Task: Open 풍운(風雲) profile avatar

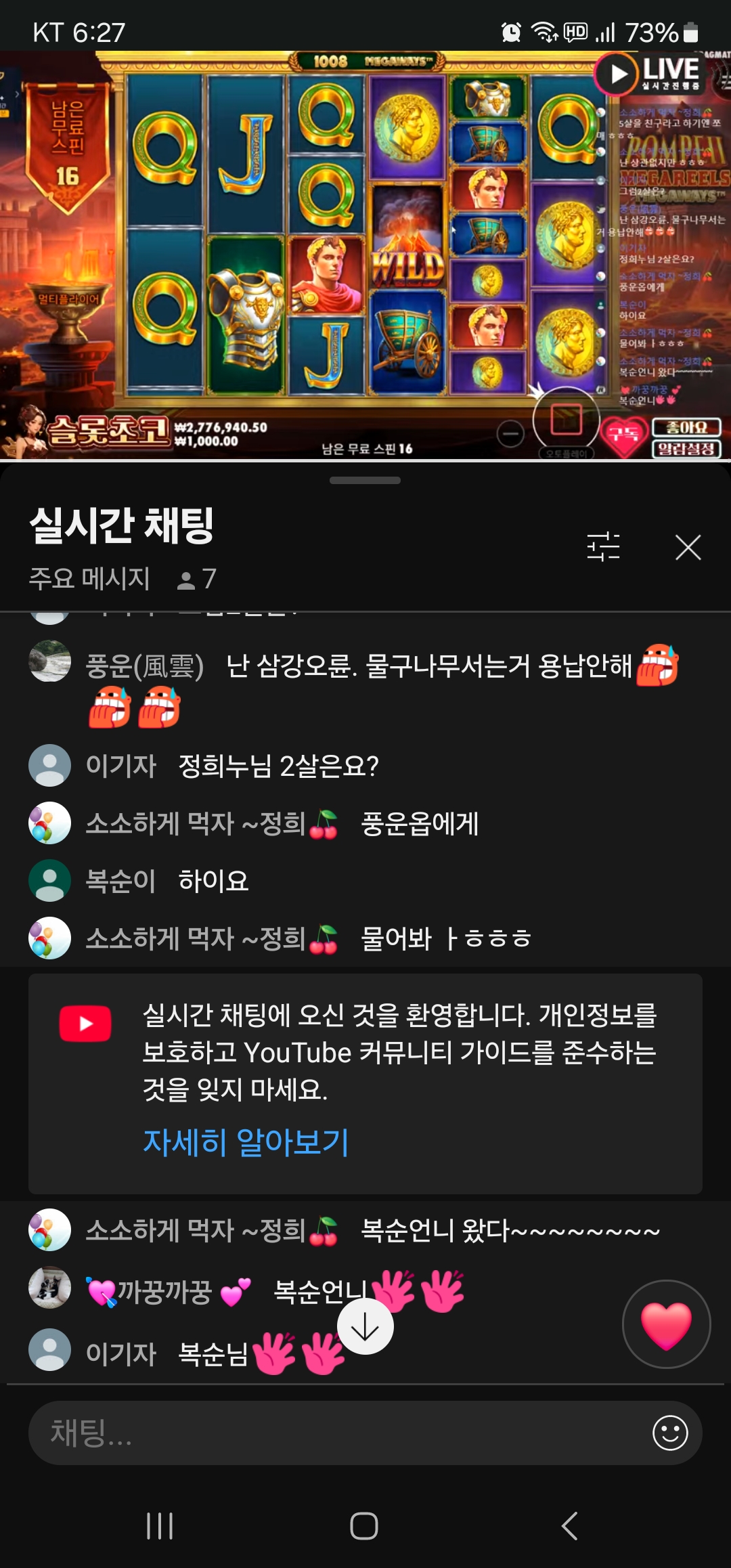Action: pyautogui.click(x=49, y=661)
